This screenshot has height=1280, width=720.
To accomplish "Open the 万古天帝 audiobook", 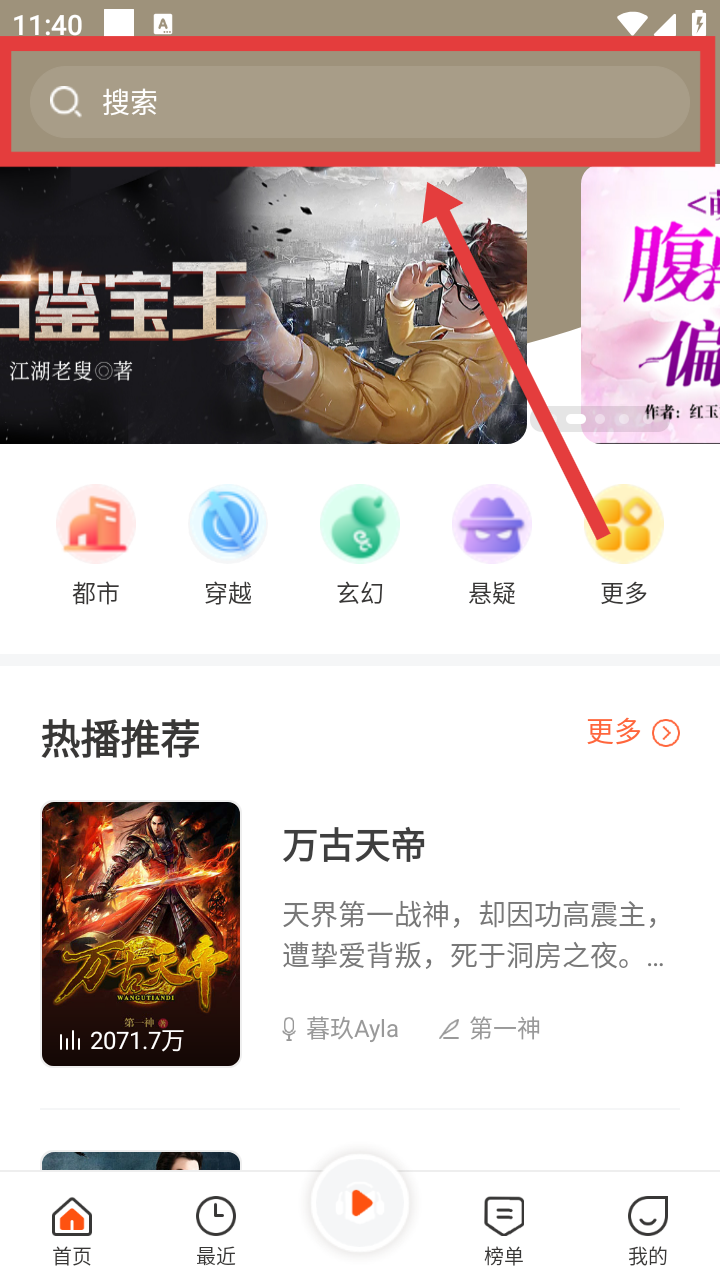I will 360,934.
